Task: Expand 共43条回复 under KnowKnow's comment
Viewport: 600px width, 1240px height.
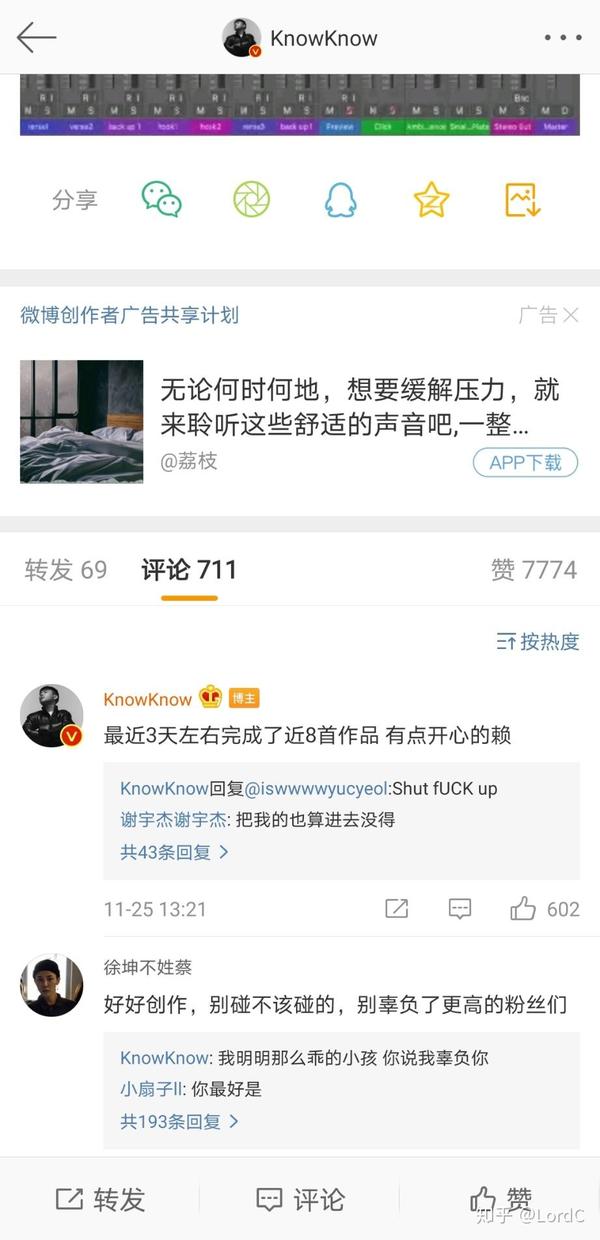Action: (175, 852)
